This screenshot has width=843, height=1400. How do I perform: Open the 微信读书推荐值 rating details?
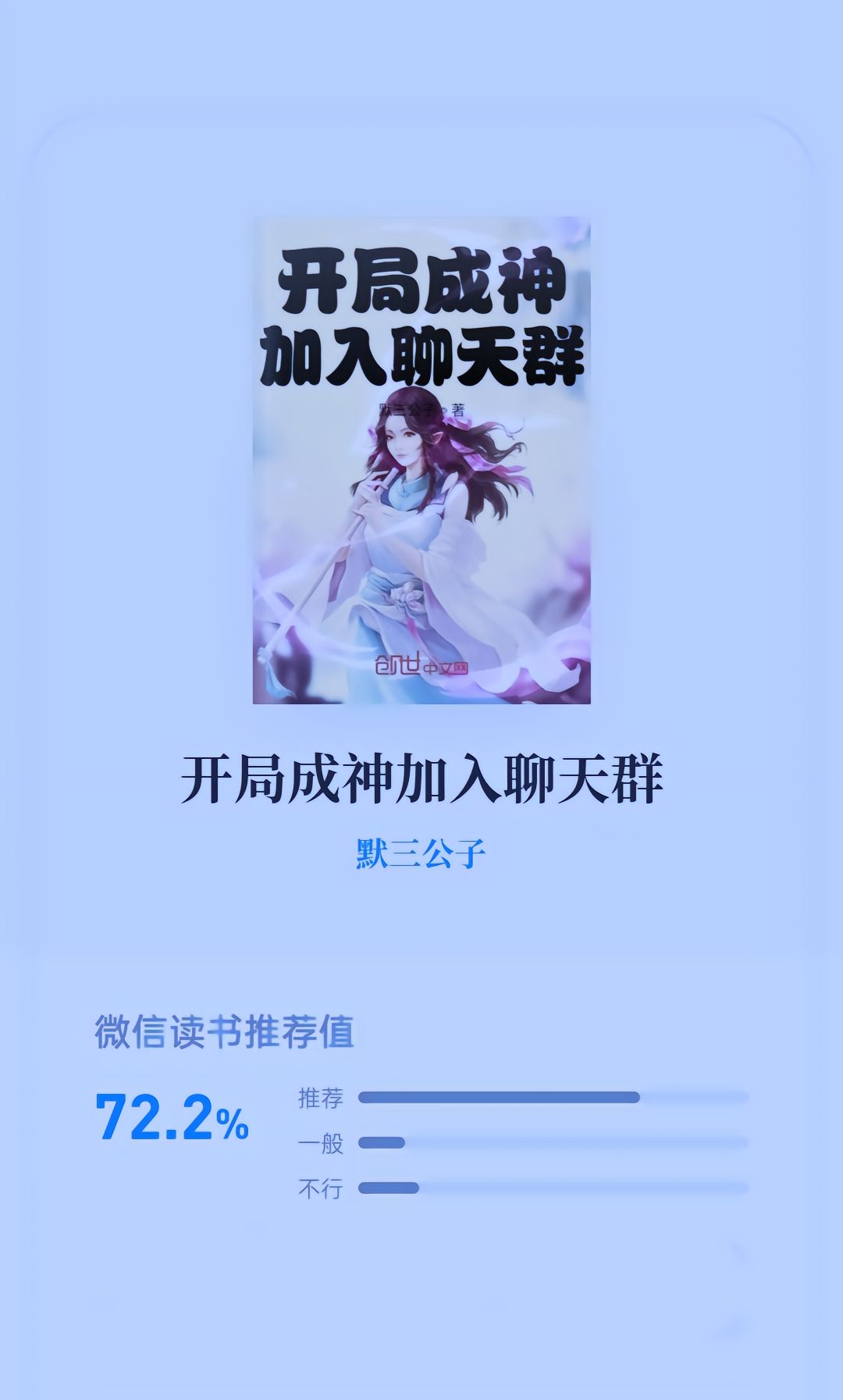(224, 1031)
